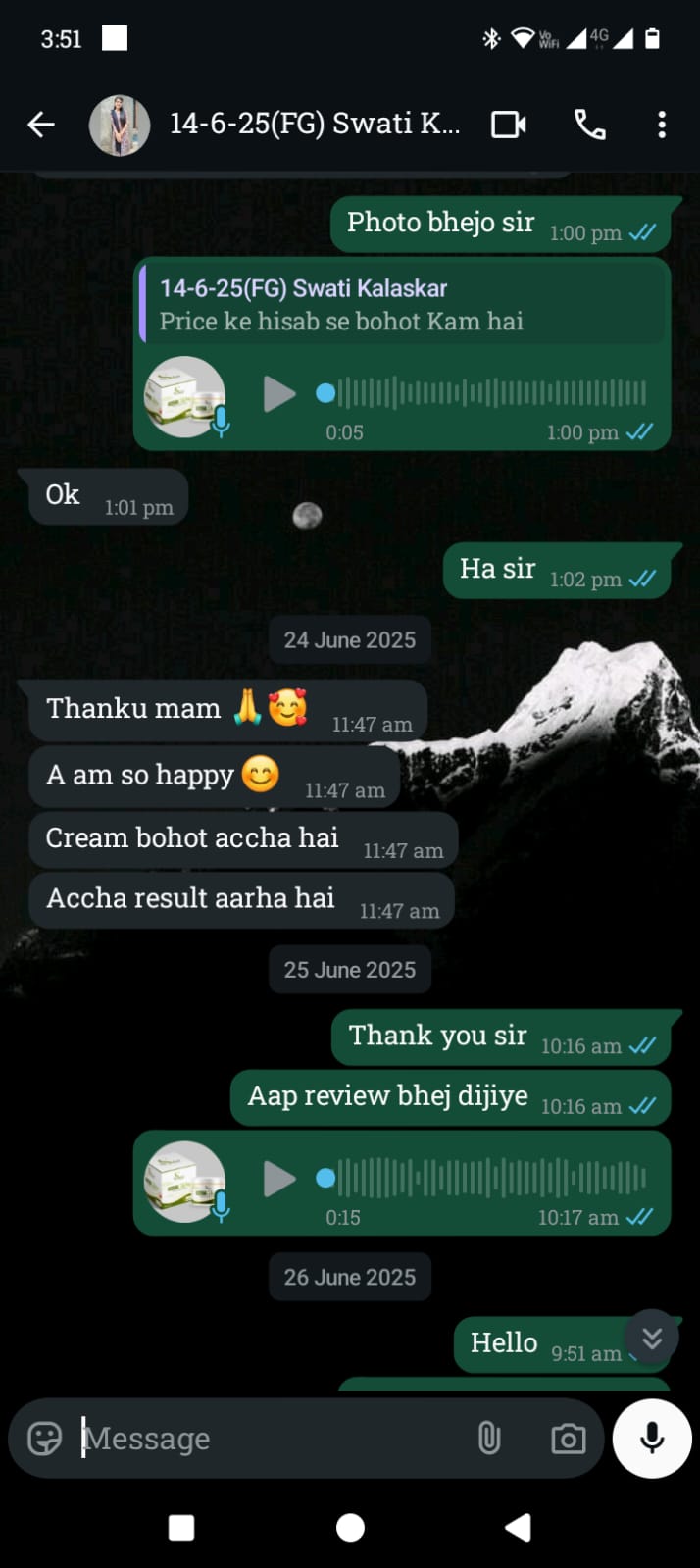
Task: Record a voice message with the microphone
Action: tap(652, 1439)
